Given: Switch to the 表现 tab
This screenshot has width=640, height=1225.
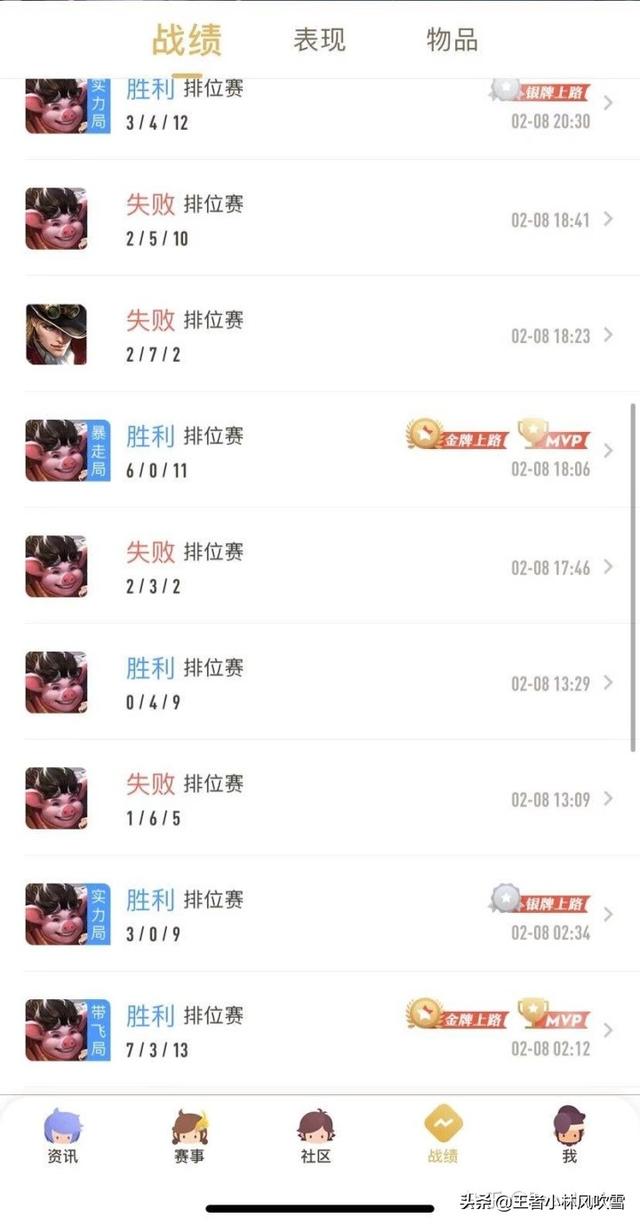Looking at the screenshot, I should [319, 40].
